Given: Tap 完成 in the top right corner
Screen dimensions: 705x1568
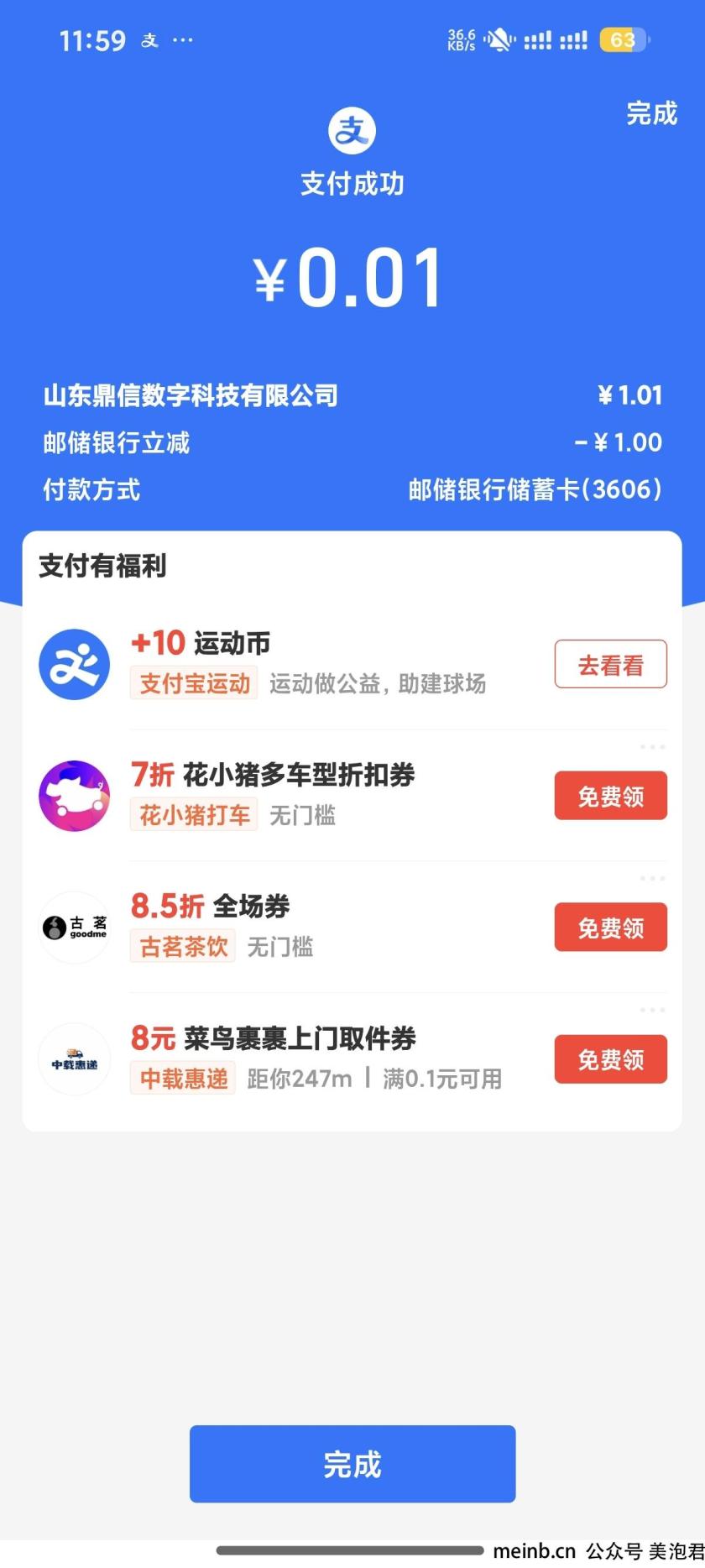Looking at the screenshot, I should [x=651, y=113].
